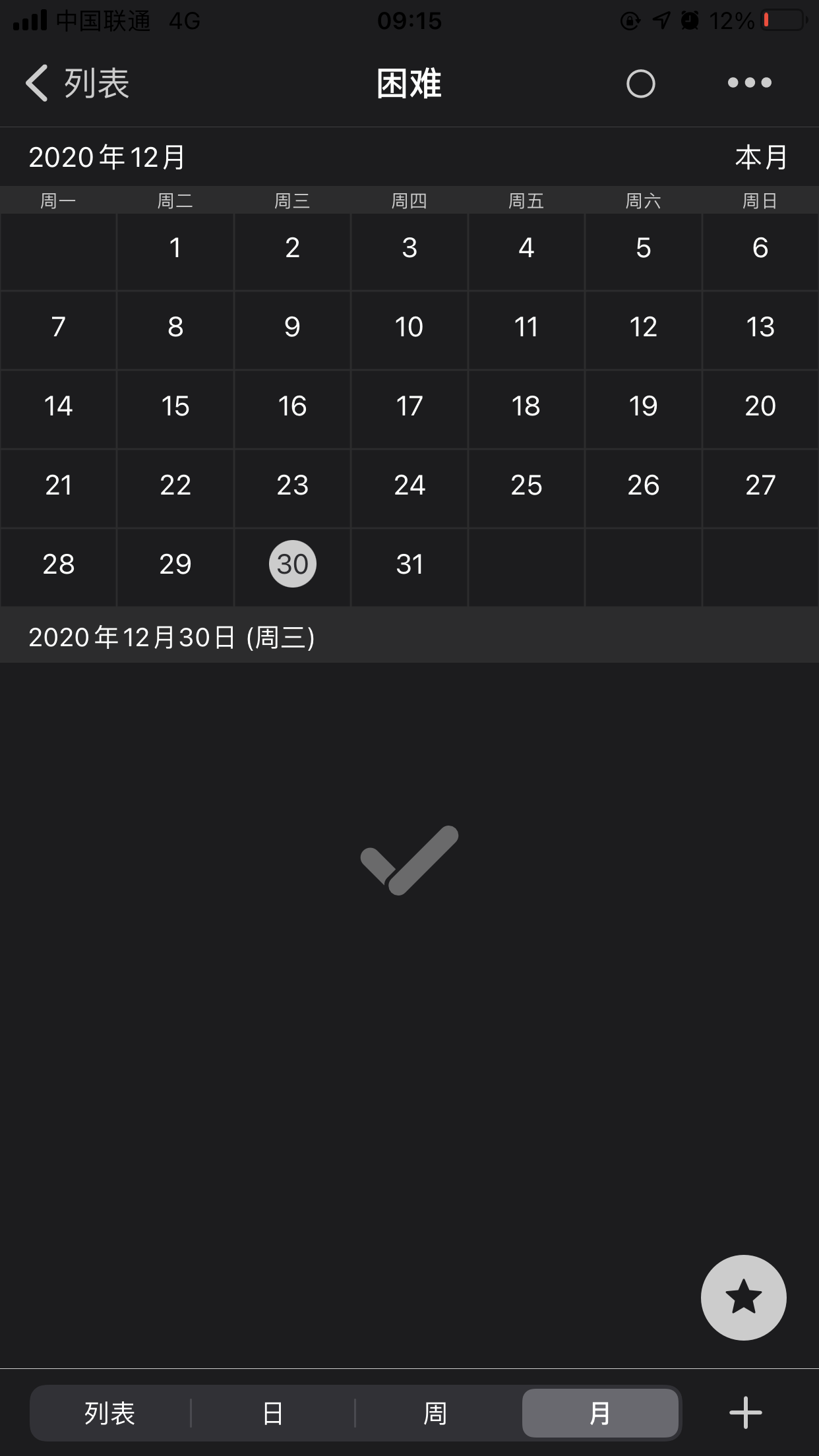The height and width of the screenshot is (1456, 819).
Task: Switch to the 周 view
Action: (x=435, y=1413)
